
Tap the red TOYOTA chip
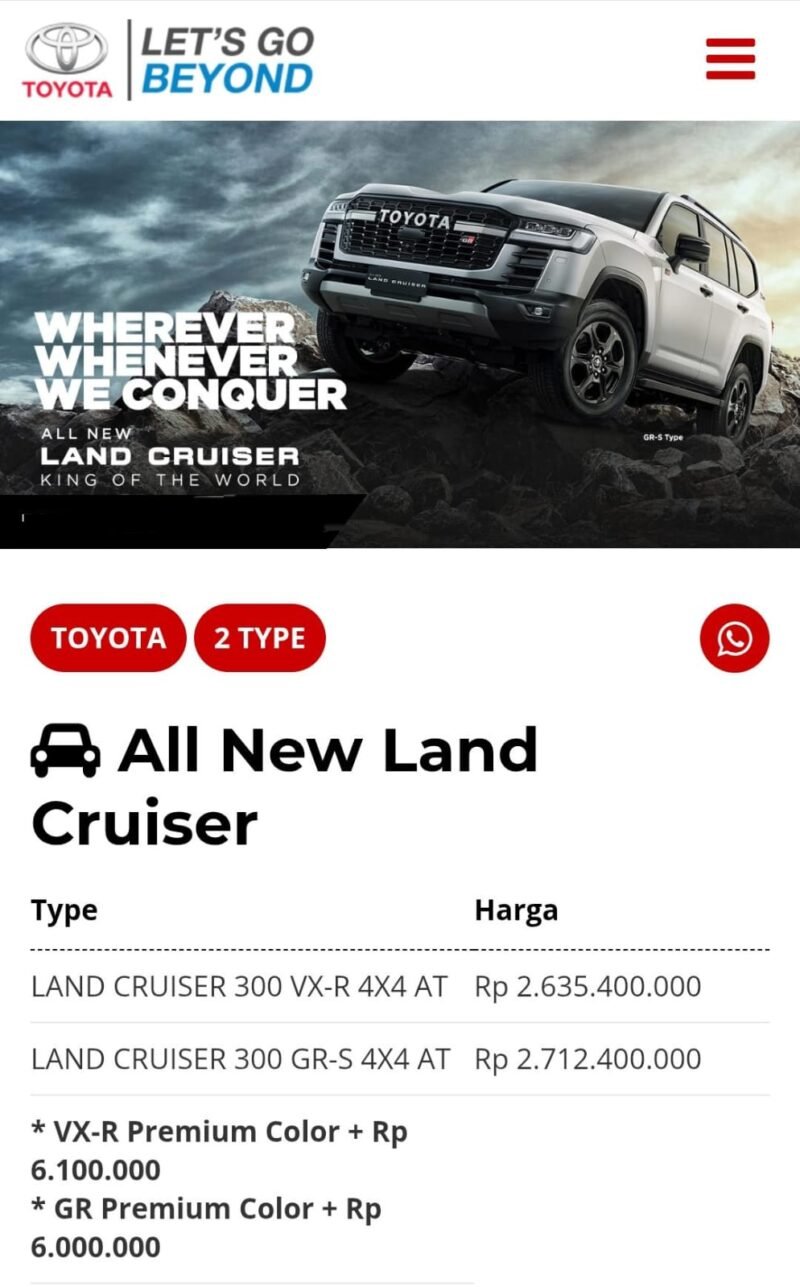click(x=108, y=638)
